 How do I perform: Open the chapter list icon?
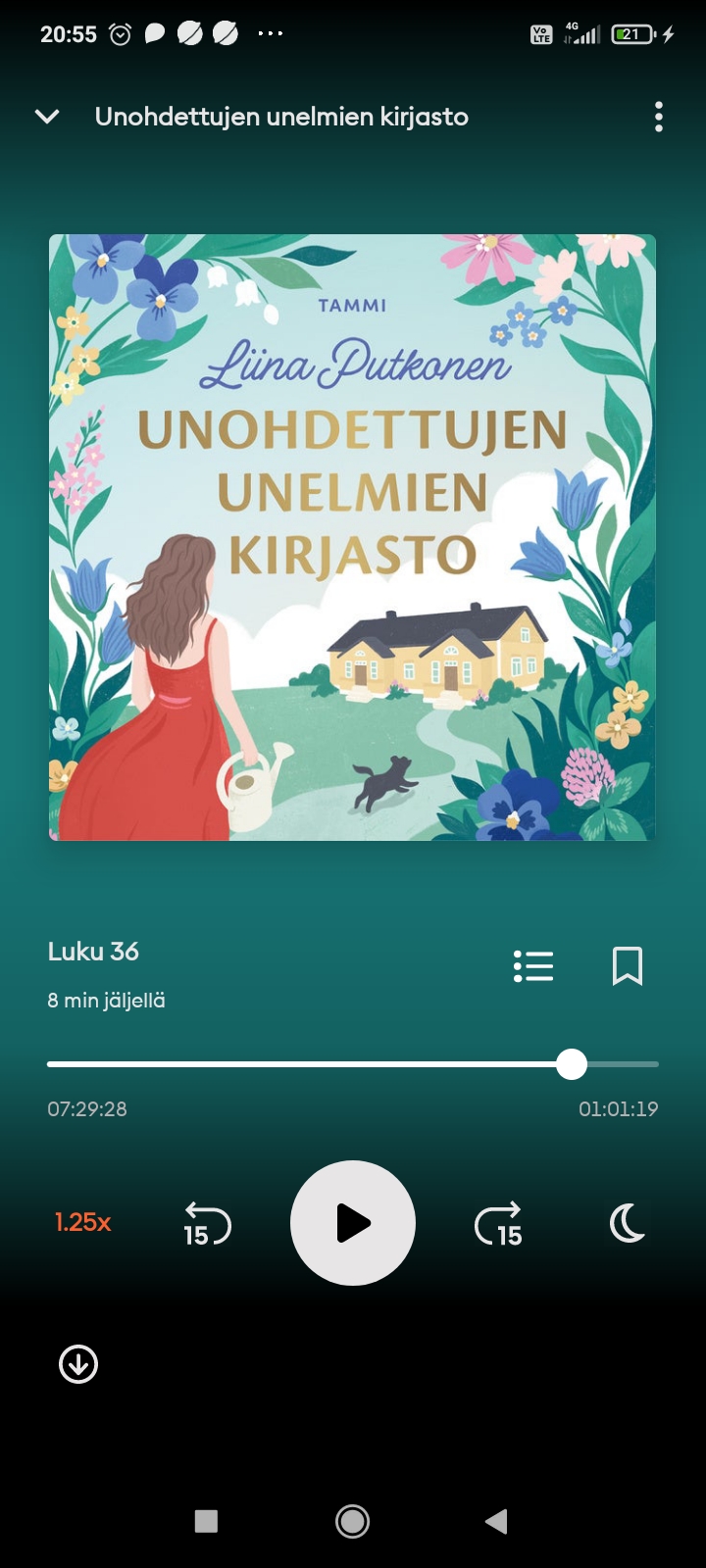click(533, 966)
